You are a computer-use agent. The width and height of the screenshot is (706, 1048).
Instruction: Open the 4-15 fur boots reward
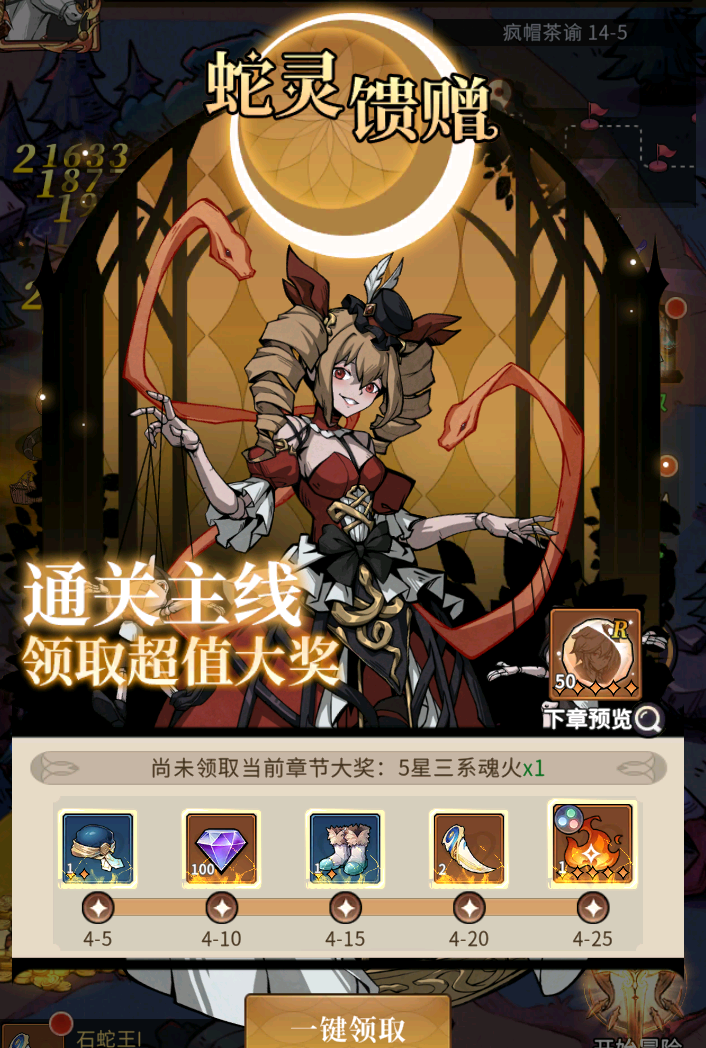coord(345,848)
